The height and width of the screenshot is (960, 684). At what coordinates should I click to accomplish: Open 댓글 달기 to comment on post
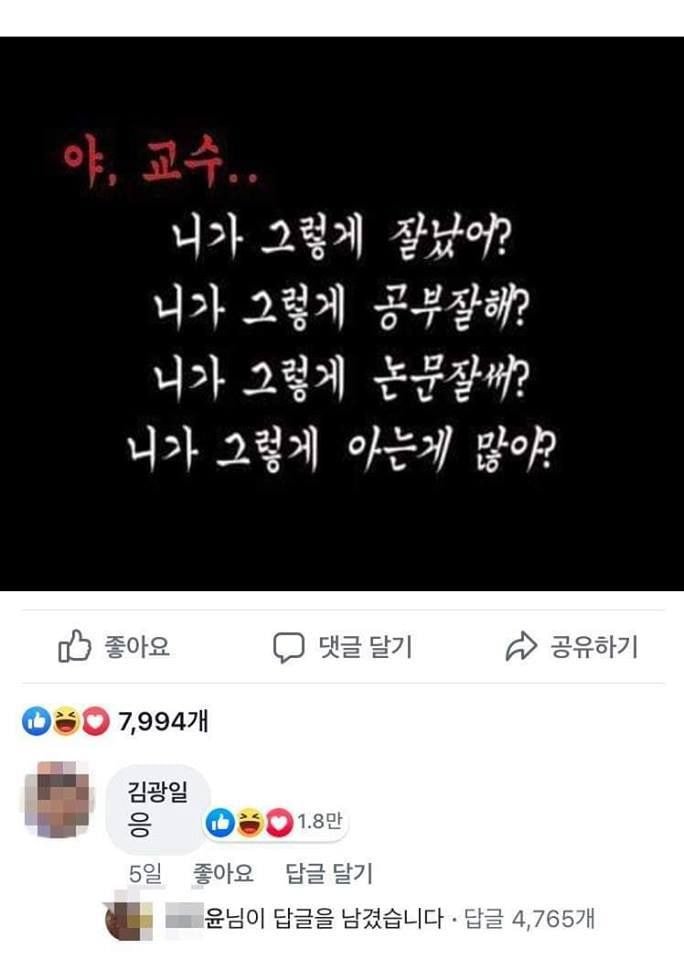342,647
